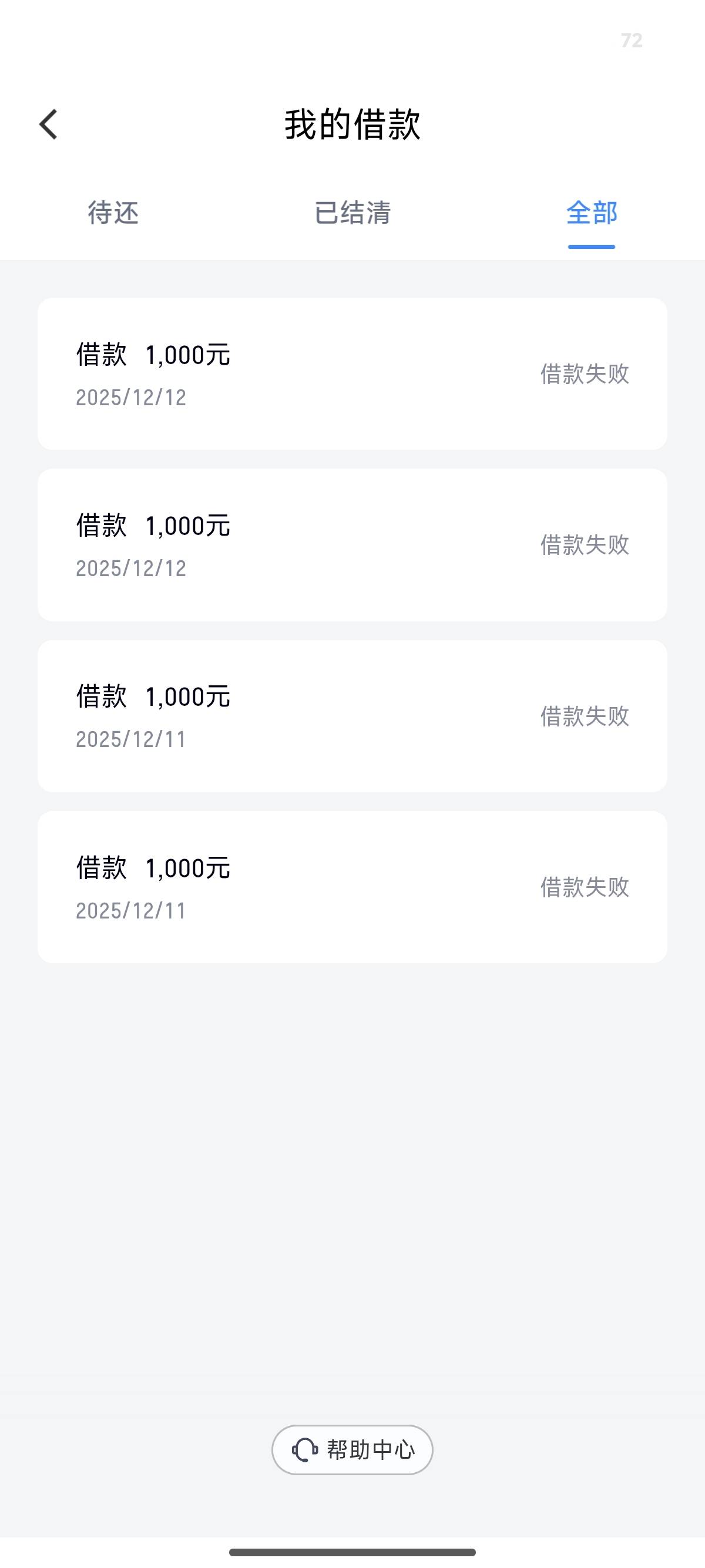Screen dimensions: 705x1568
Task: Open the 帮助中心 help center
Action: point(352,1450)
